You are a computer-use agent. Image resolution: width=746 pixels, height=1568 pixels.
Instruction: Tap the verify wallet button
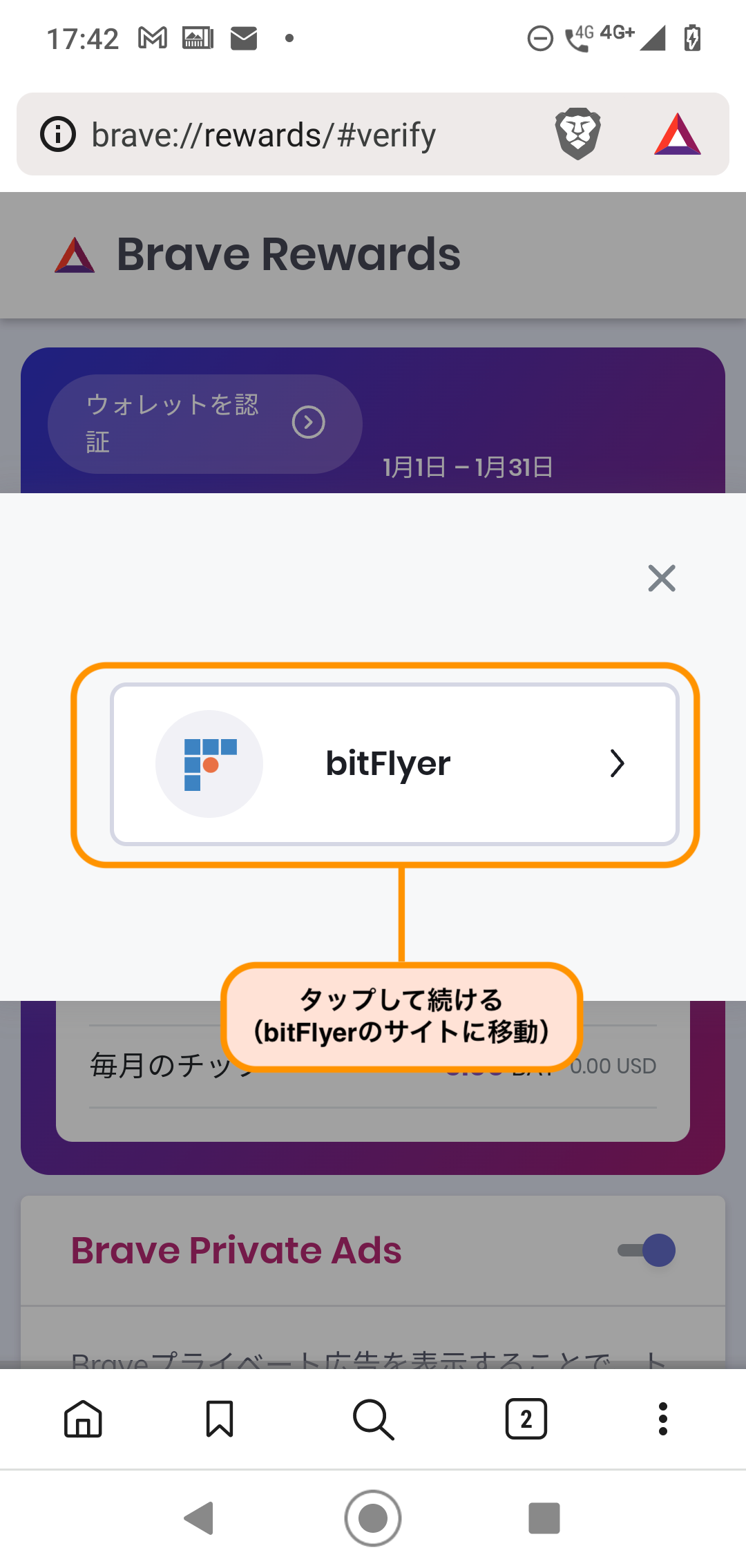click(x=204, y=423)
